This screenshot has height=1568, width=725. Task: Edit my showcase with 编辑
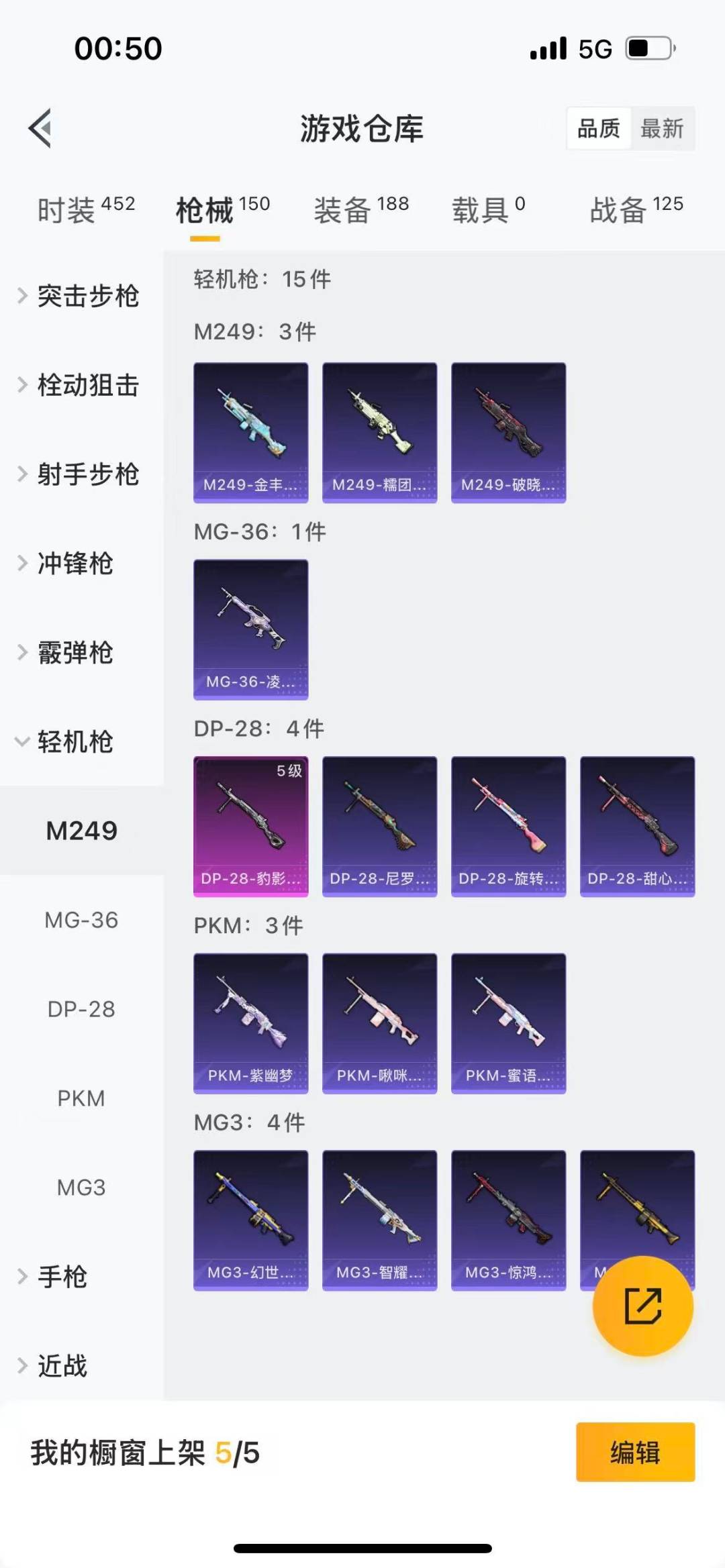point(635,1452)
